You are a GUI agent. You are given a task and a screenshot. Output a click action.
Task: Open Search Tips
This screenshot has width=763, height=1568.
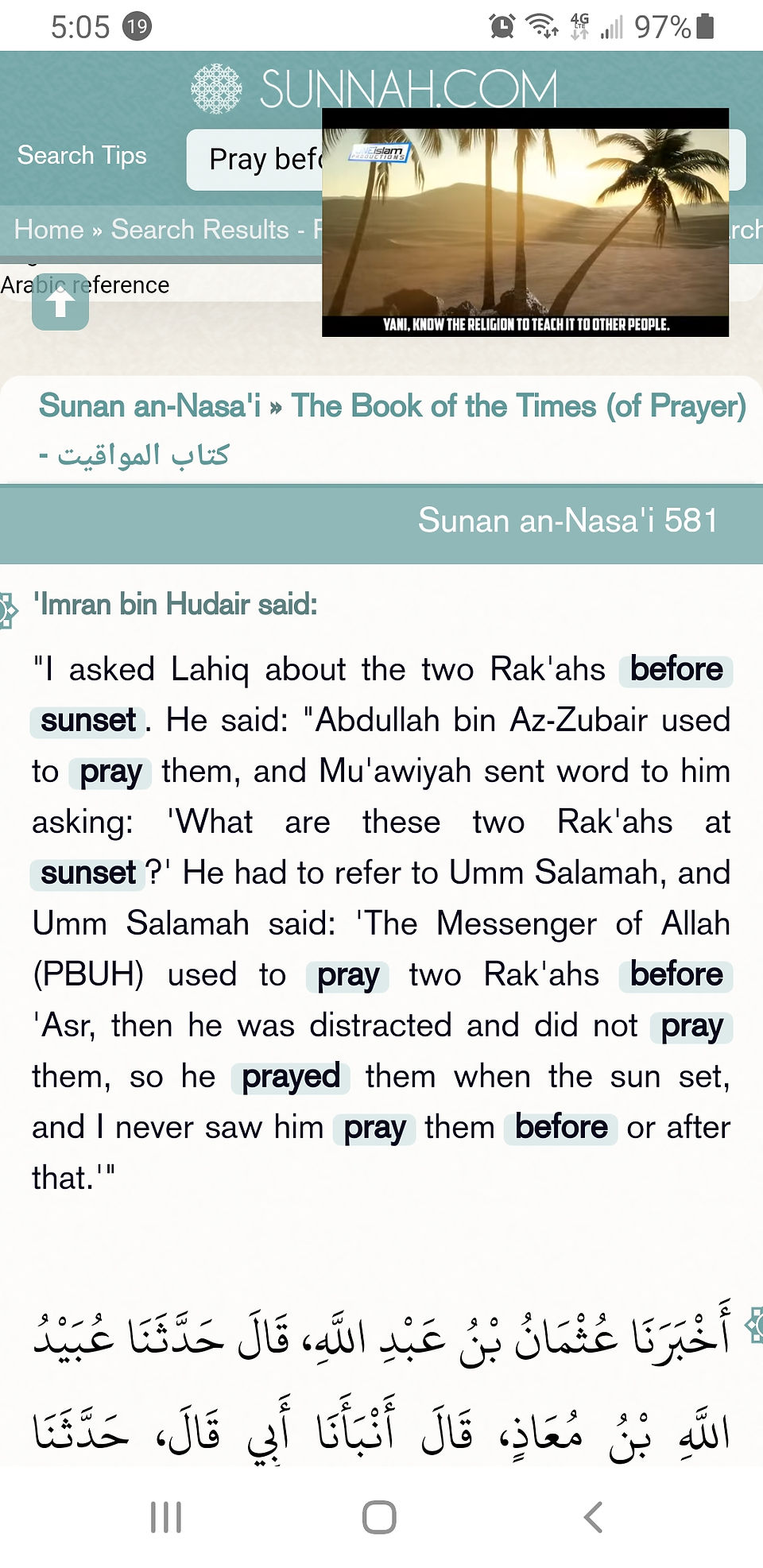point(82,155)
